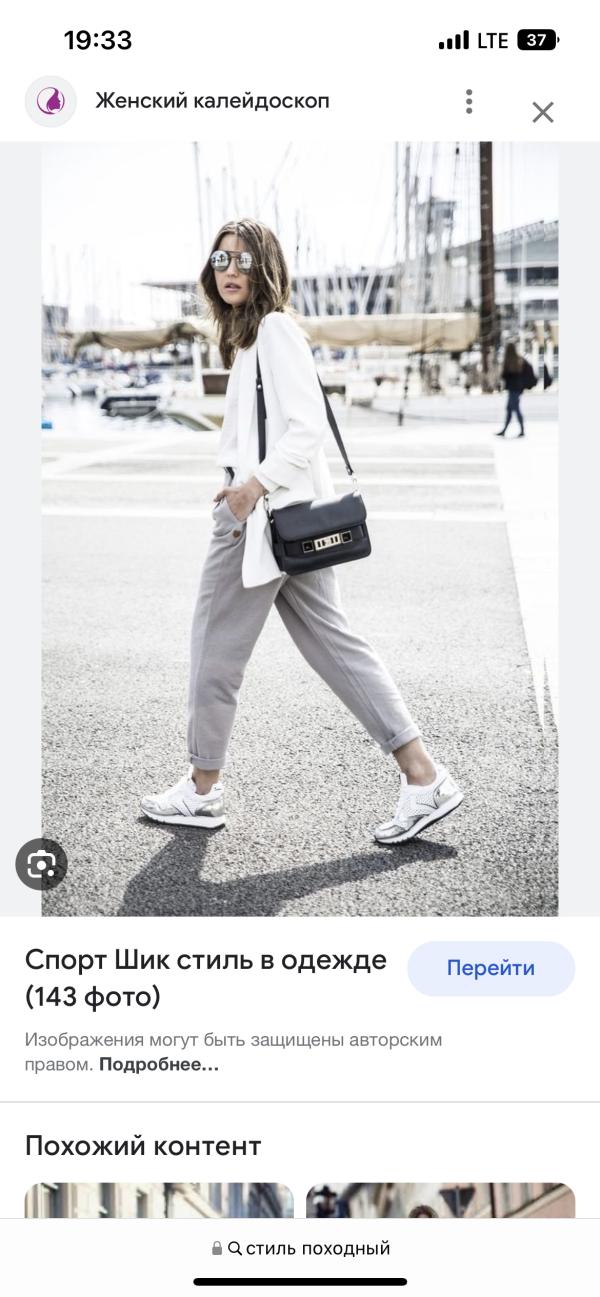Open the Подробнее… copyright link
The image size is (600, 1297).
pos(159,1064)
